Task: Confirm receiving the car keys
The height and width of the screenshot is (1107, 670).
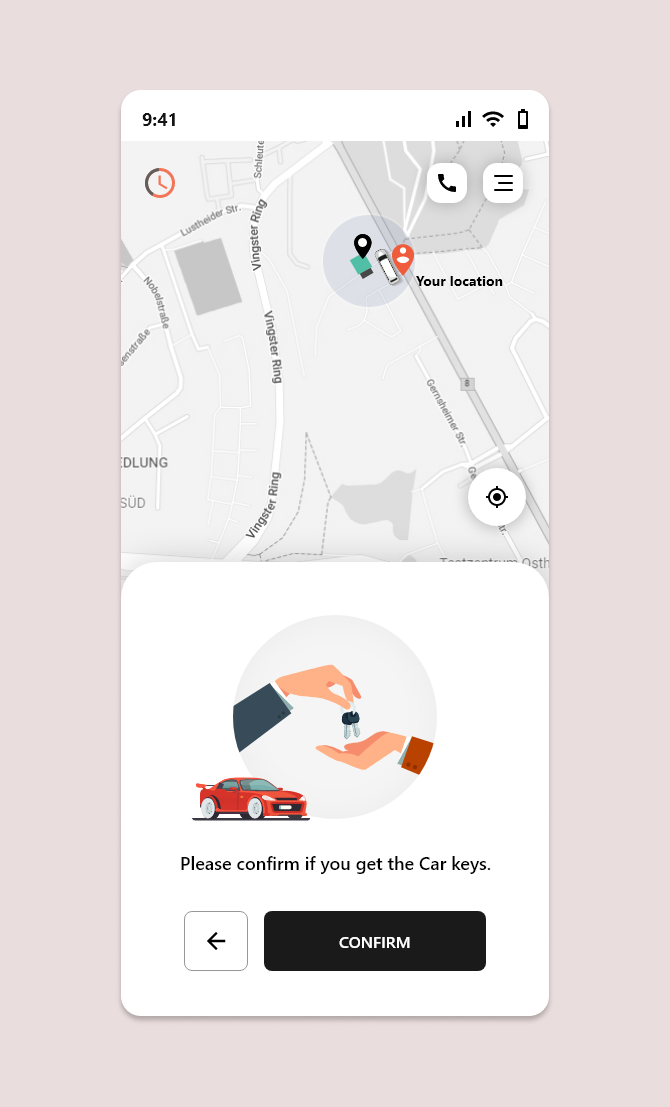Action: [x=375, y=941]
